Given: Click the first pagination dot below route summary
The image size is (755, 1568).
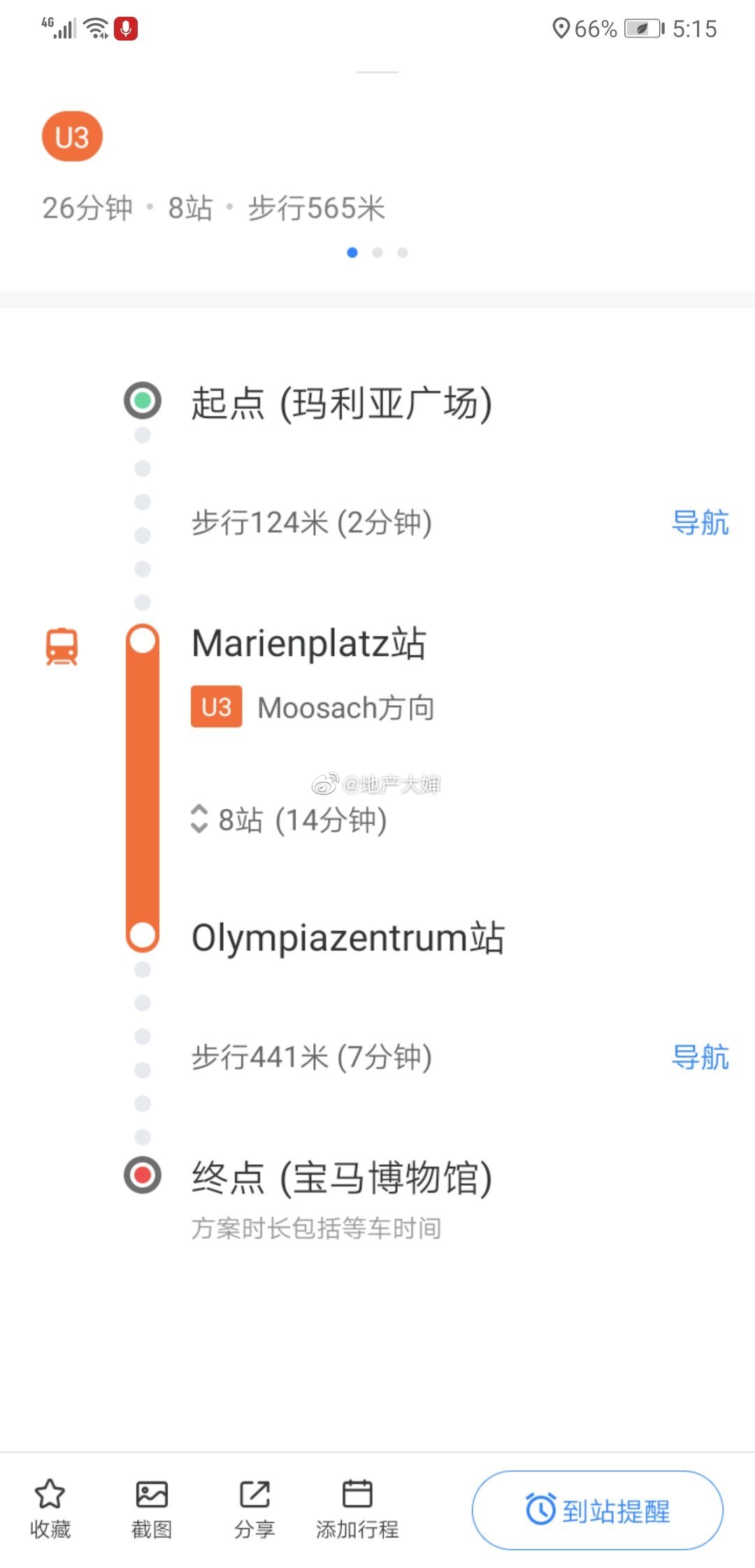Looking at the screenshot, I should tap(353, 253).
